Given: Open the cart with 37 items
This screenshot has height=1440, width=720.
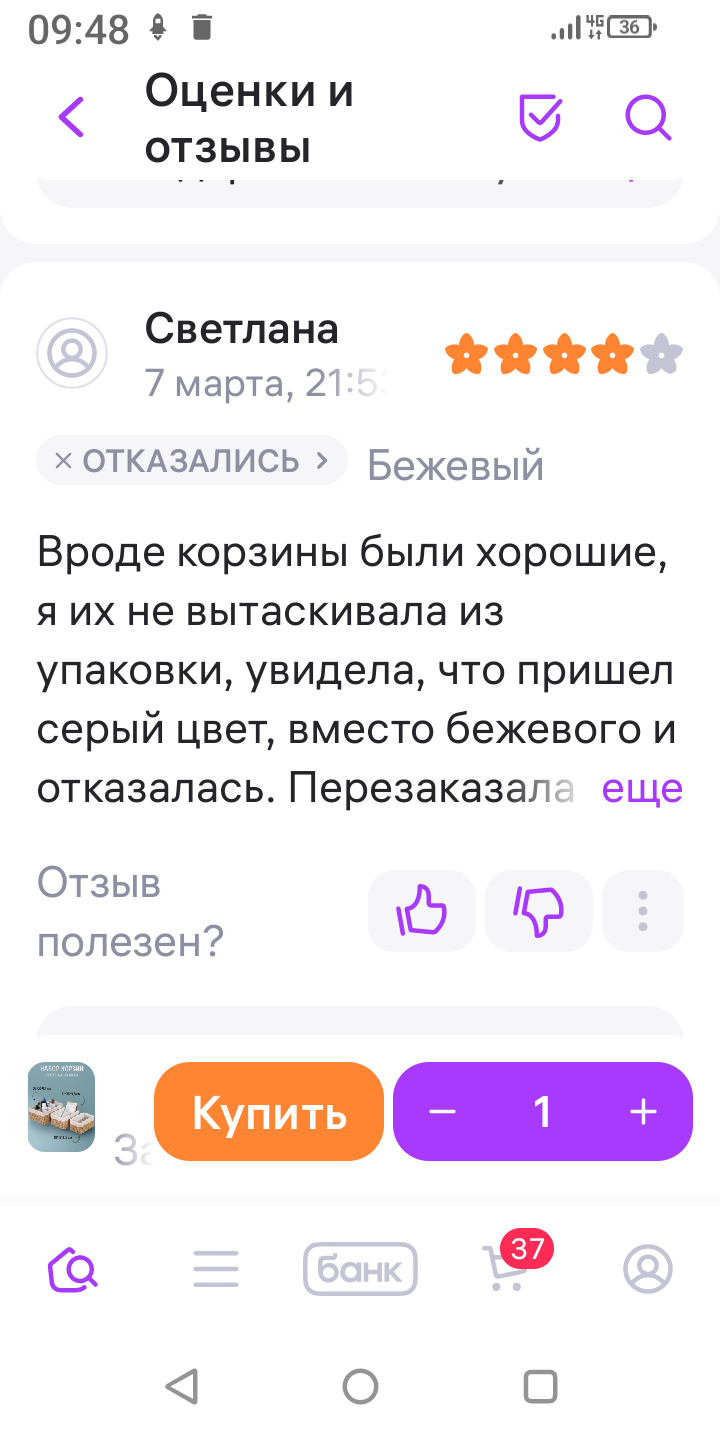Looking at the screenshot, I should coord(505,1270).
